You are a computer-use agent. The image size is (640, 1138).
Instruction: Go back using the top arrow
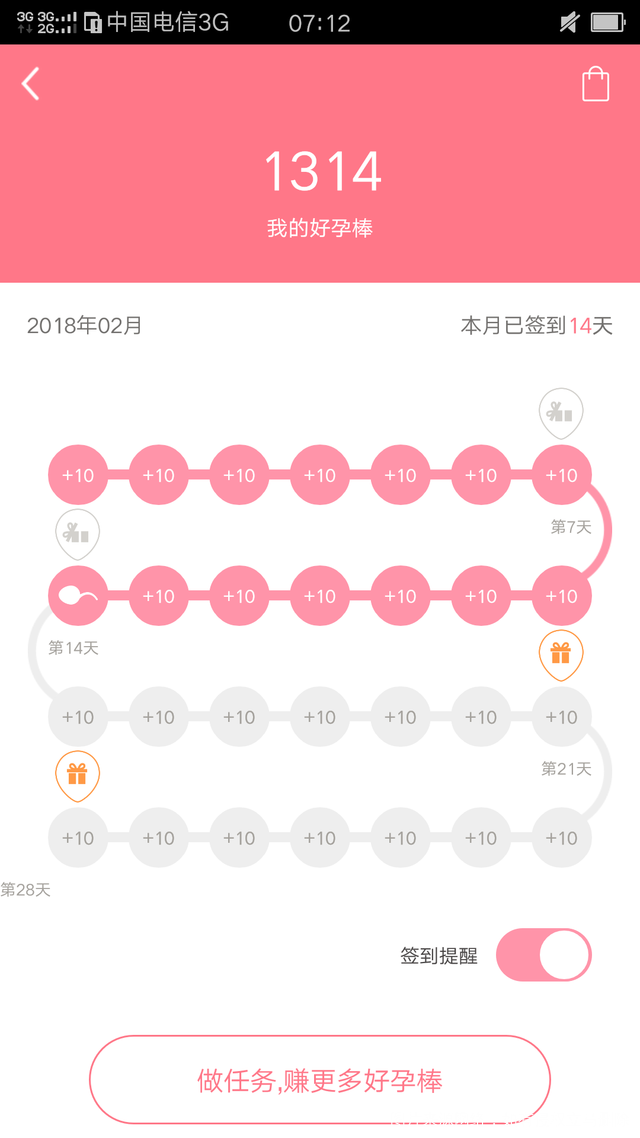click(31, 84)
